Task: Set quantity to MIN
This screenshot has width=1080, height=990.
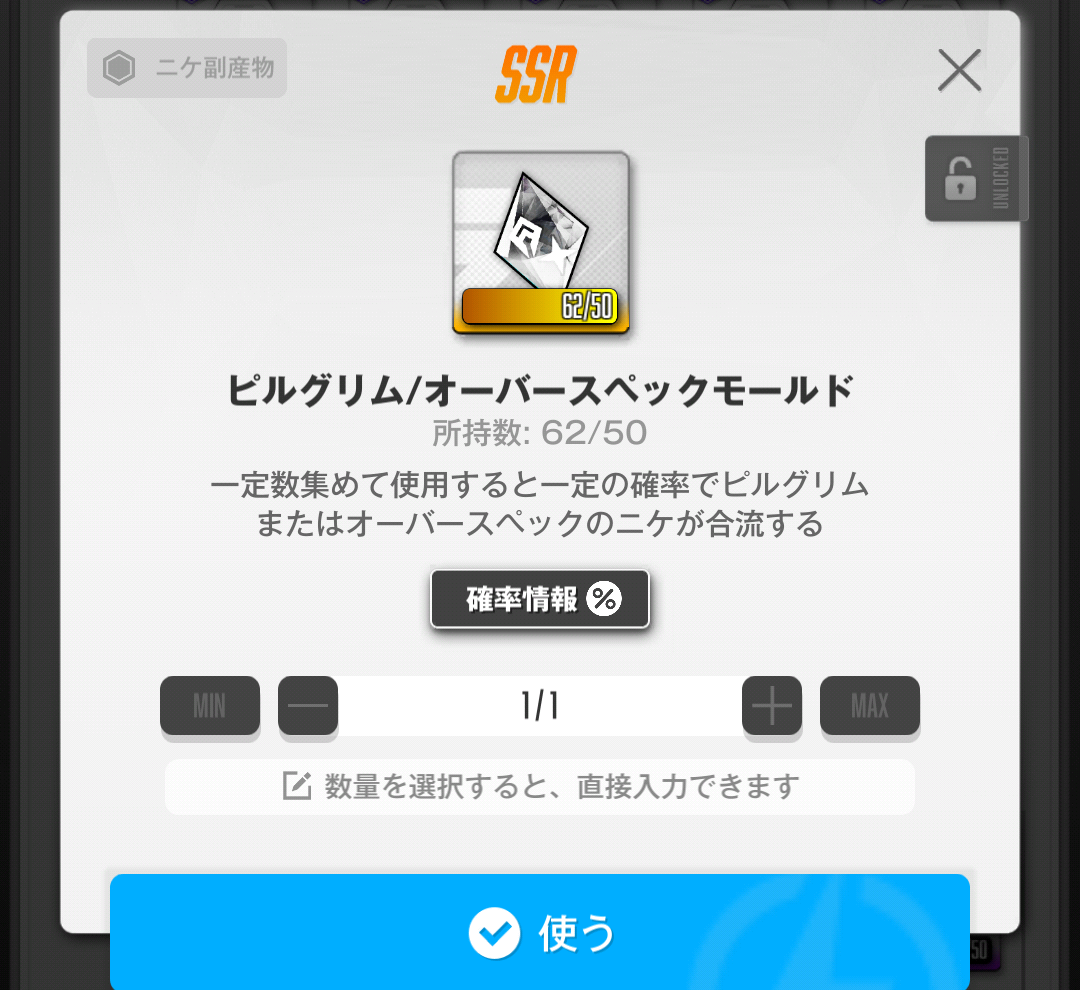Action: point(209,706)
